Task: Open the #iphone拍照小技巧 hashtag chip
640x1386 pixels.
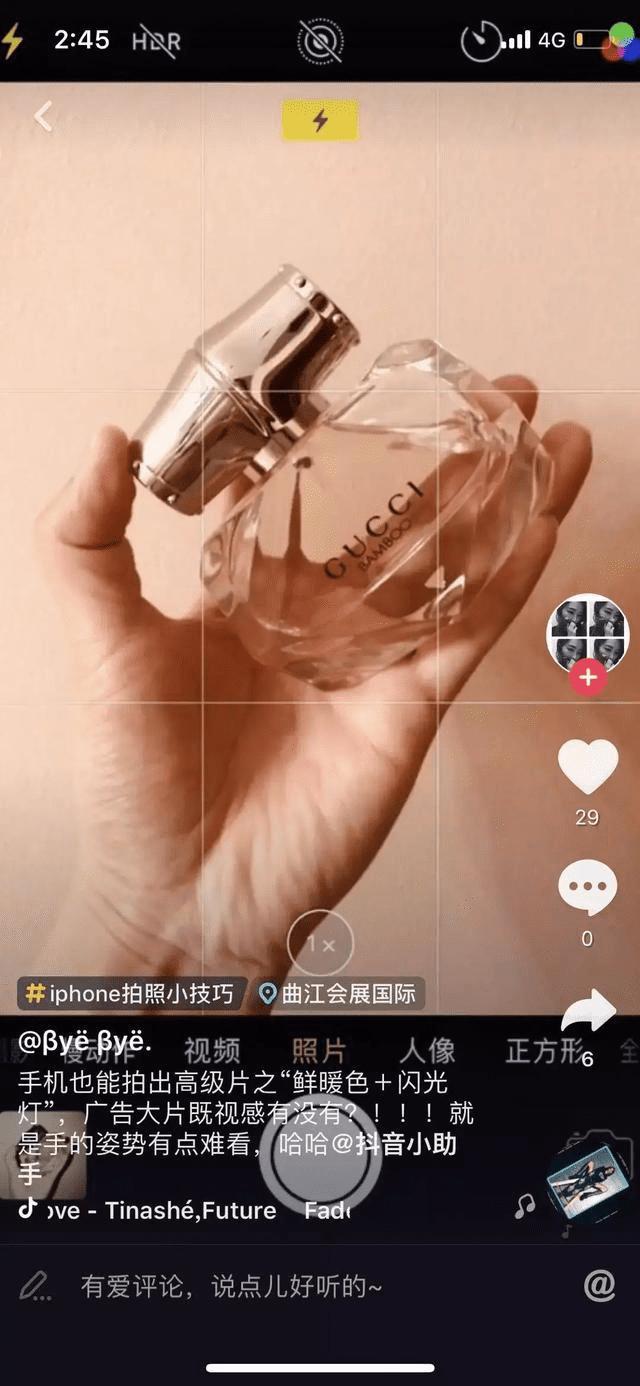Action: click(x=131, y=993)
